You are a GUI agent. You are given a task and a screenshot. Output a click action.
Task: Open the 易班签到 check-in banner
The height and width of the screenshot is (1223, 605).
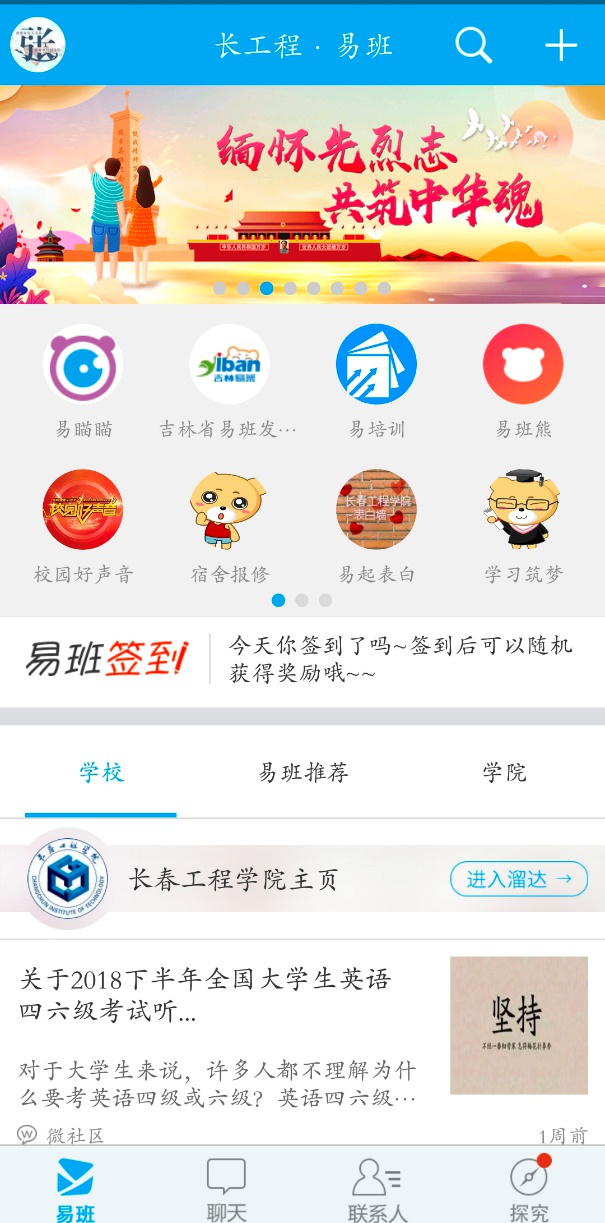302,660
